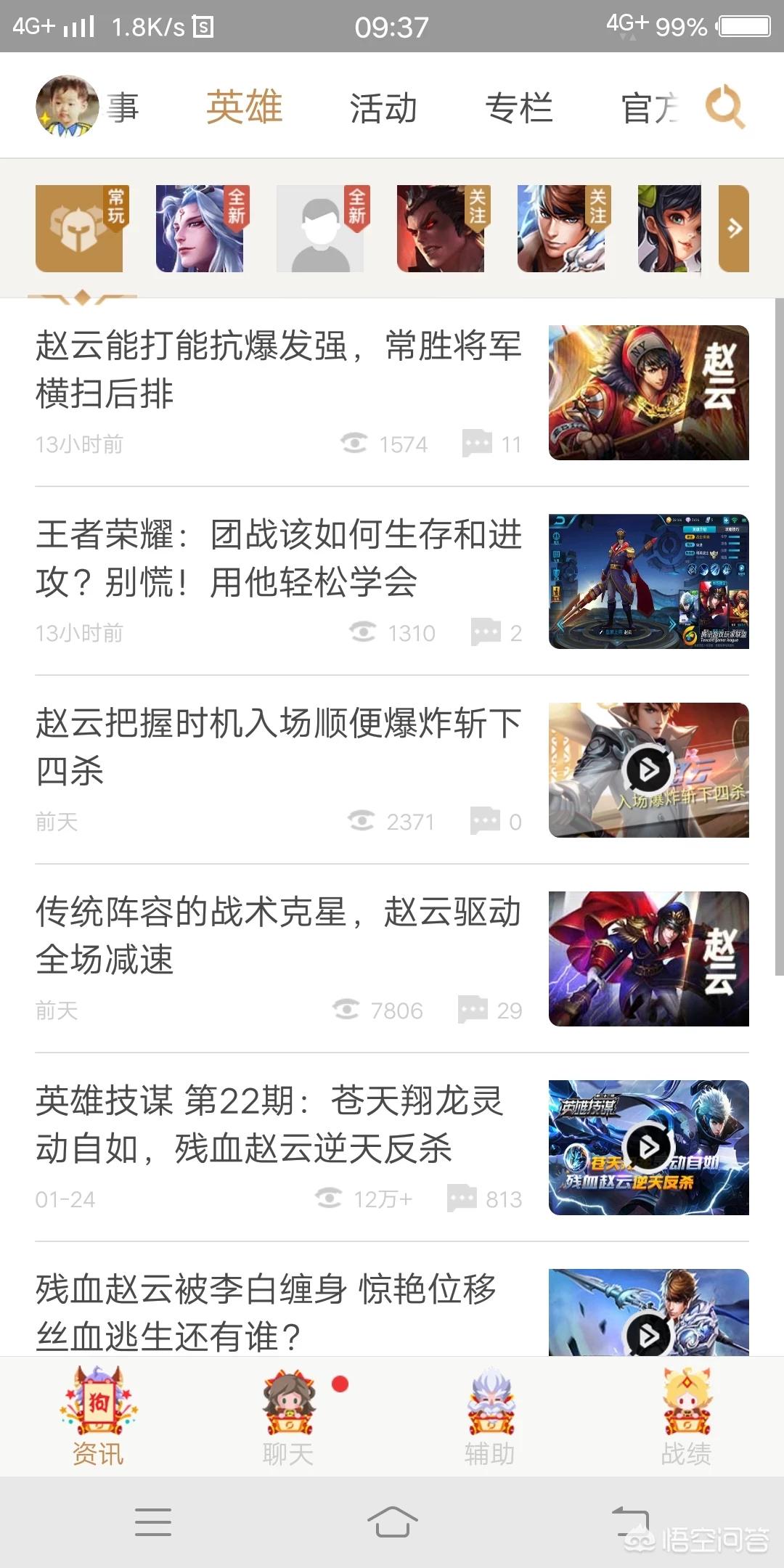Play video 赵云把握时机入场顺便爆炸斩下四杀
Viewport: 784px width, 1568px height.
point(648,769)
